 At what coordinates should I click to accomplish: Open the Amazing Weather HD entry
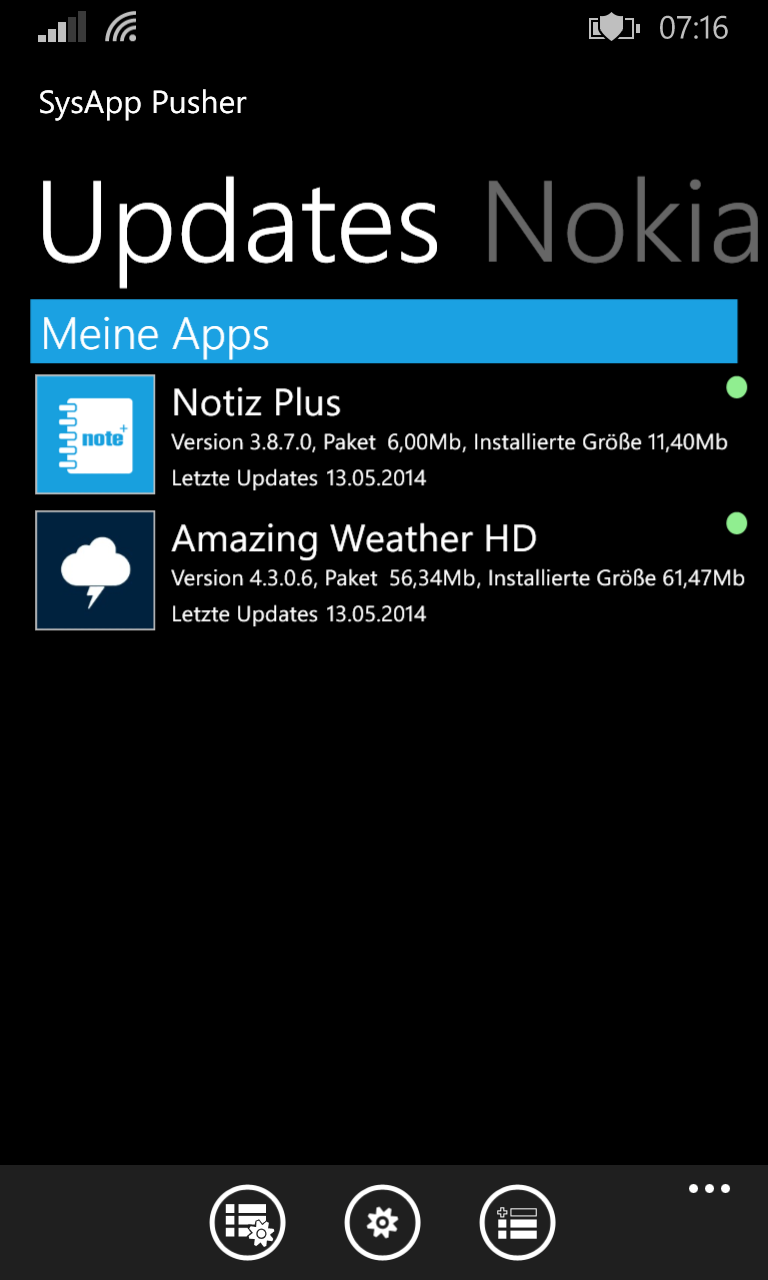pyautogui.click(x=392, y=570)
